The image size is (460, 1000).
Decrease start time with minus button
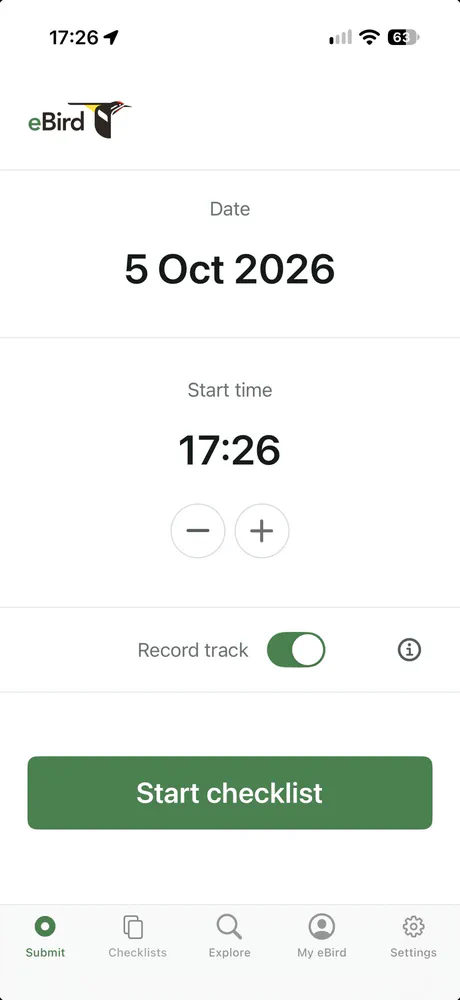[198, 531]
